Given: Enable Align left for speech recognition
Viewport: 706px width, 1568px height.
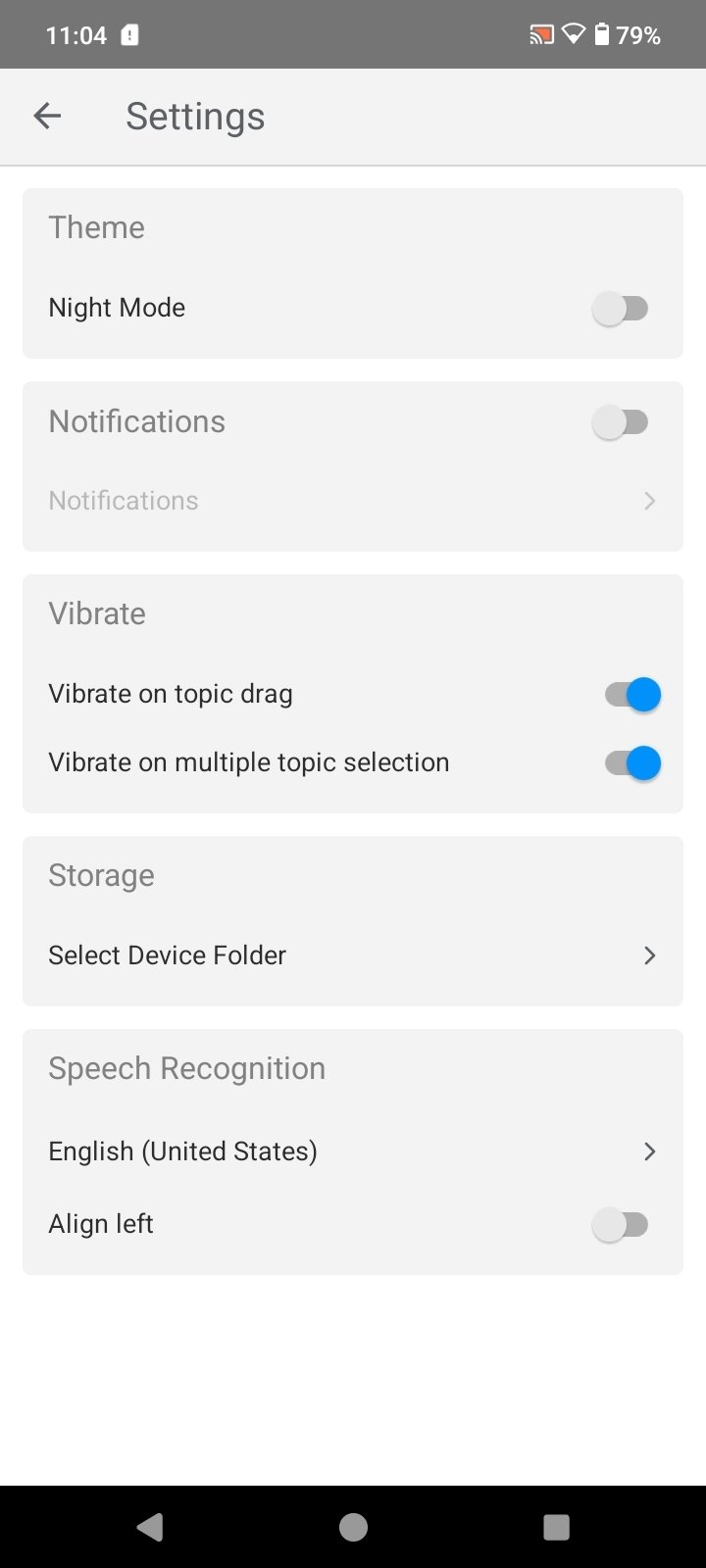Looking at the screenshot, I should pyautogui.click(x=621, y=1223).
